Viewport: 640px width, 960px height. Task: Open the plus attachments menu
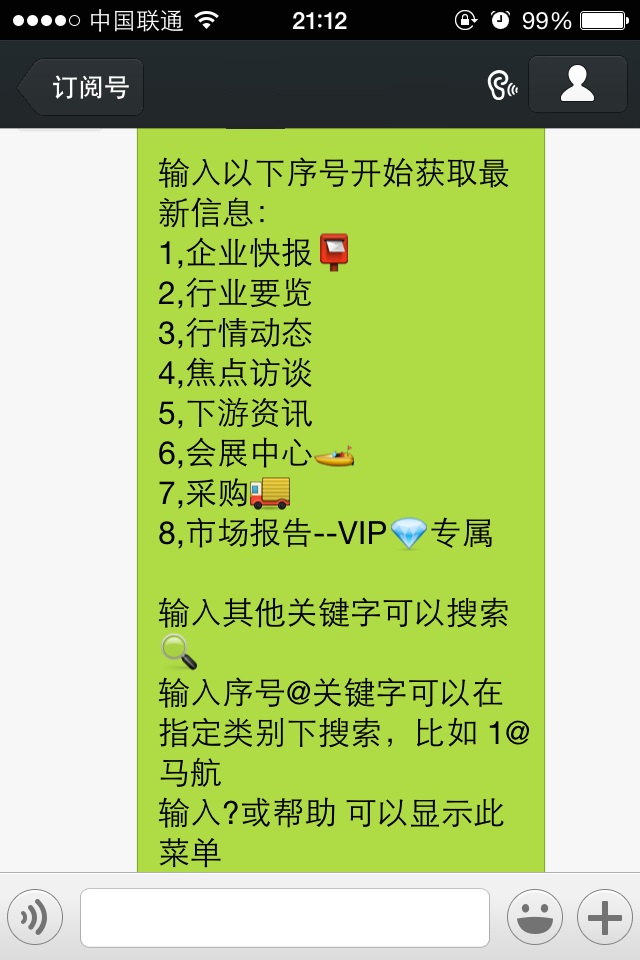point(604,917)
